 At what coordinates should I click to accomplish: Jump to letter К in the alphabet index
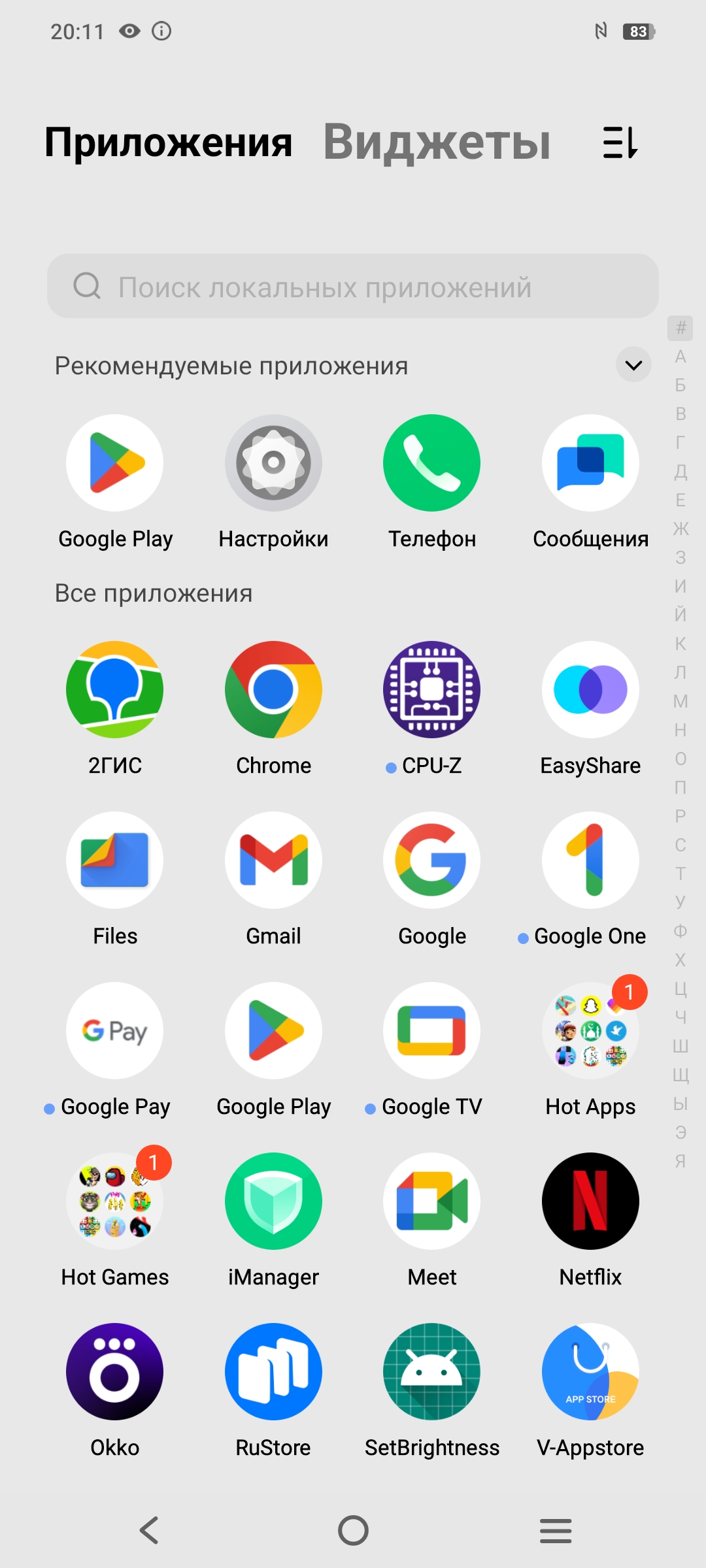(681, 644)
